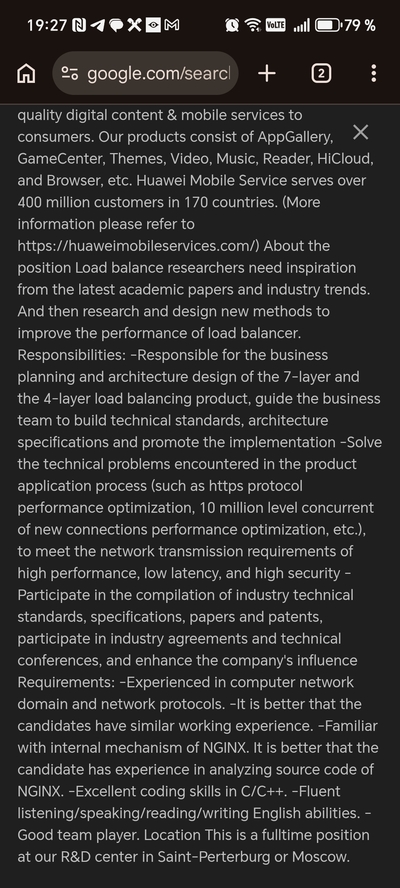This screenshot has height=888, width=400.
Task: Tap the google.com address bar
Action: 146,73
